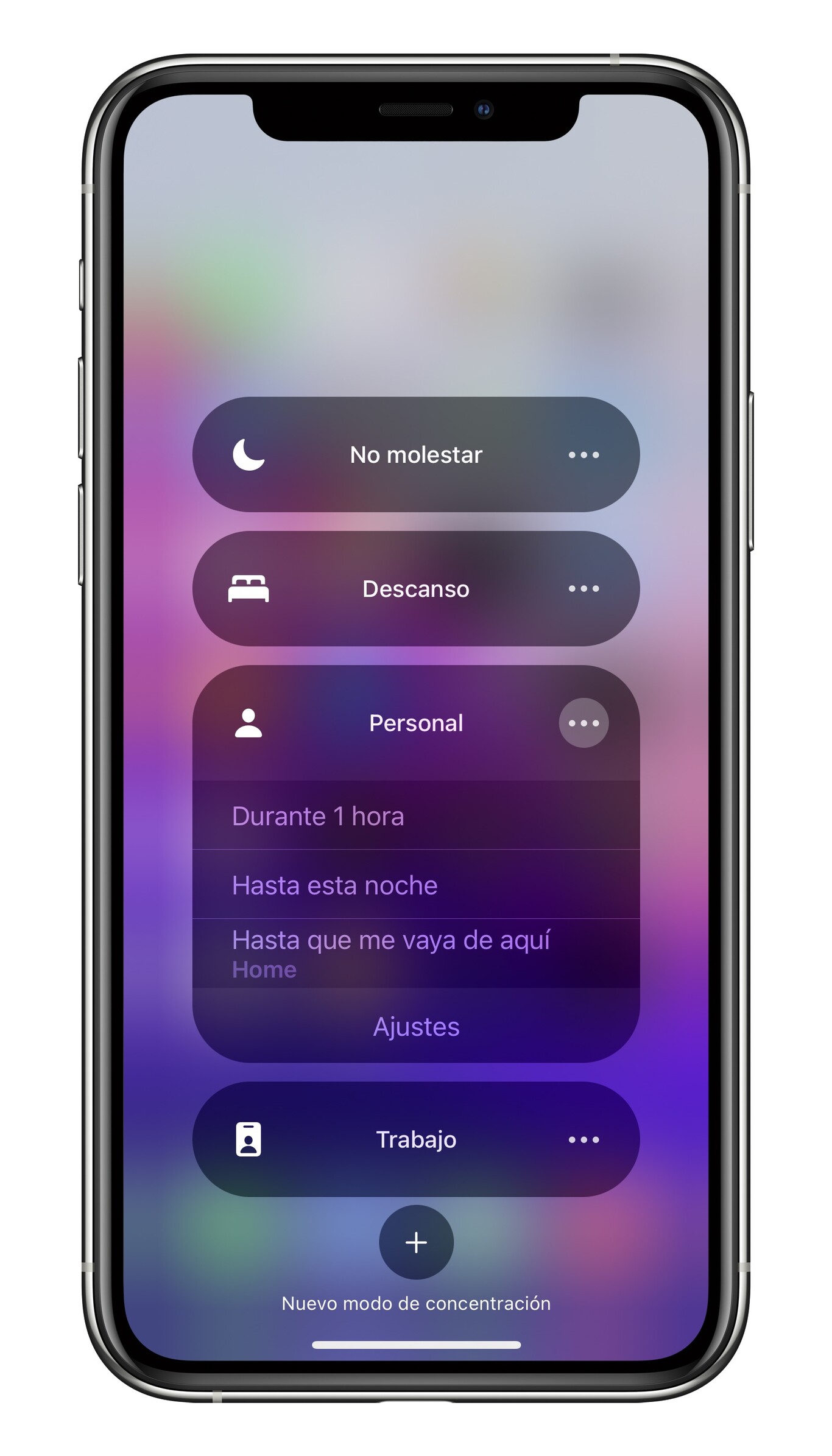Select the moon icon for No molestar
The width and height of the screenshot is (832, 1456).
[249, 454]
